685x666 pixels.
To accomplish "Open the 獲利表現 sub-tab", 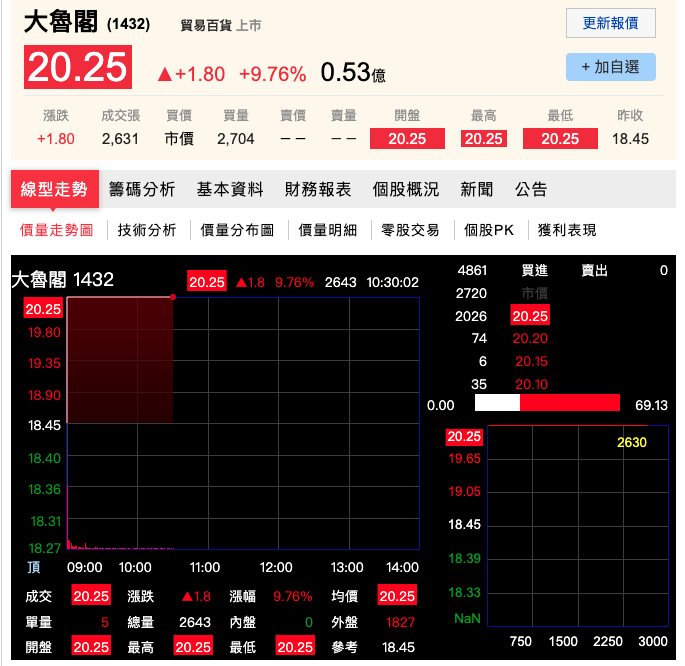I will pyautogui.click(x=567, y=230).
